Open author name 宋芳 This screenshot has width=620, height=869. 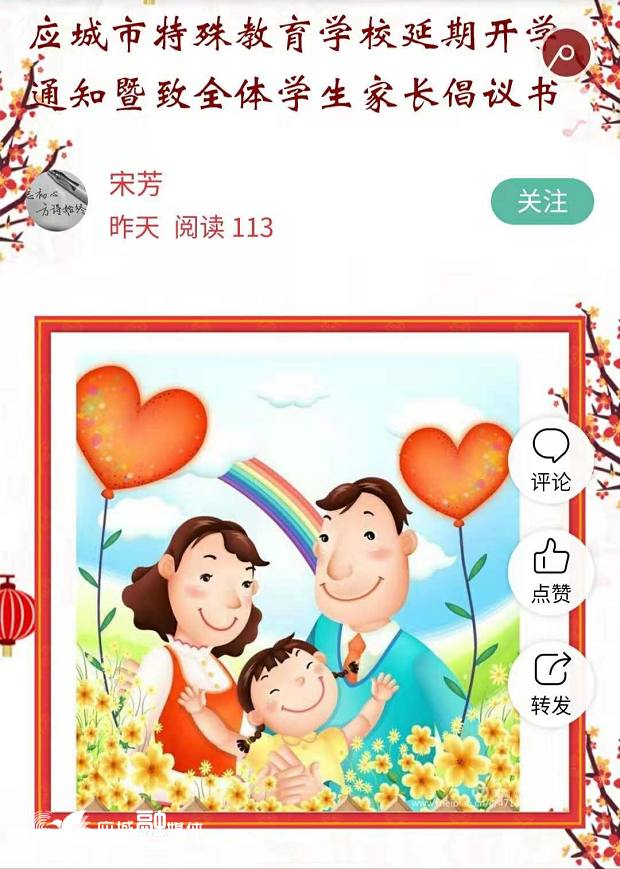[x=135, y=184]
